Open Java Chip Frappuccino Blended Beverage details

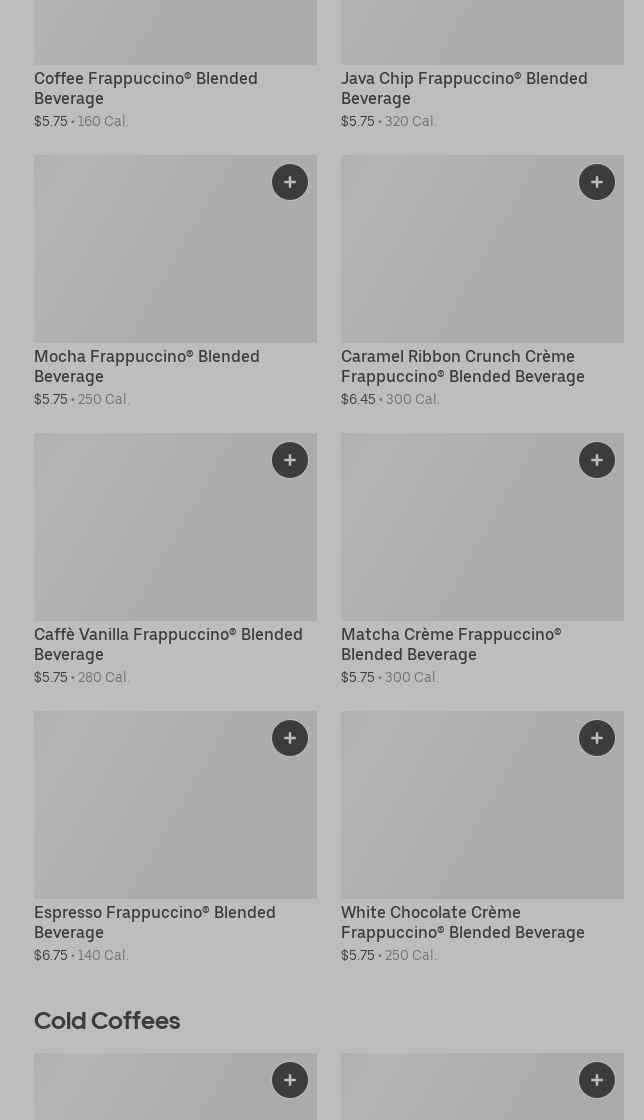pos(483,66)
